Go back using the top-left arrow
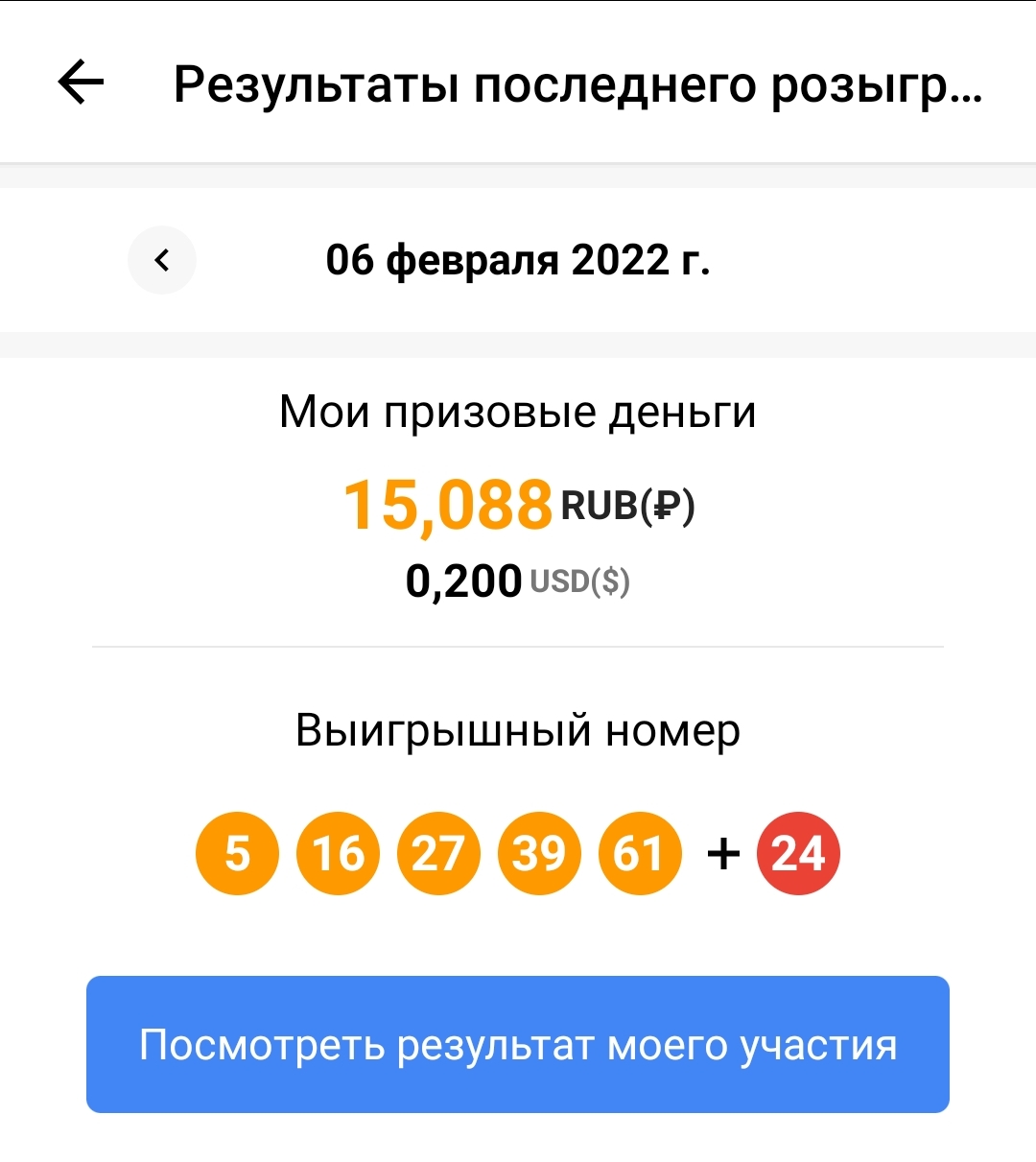 (x=82, y=83)
